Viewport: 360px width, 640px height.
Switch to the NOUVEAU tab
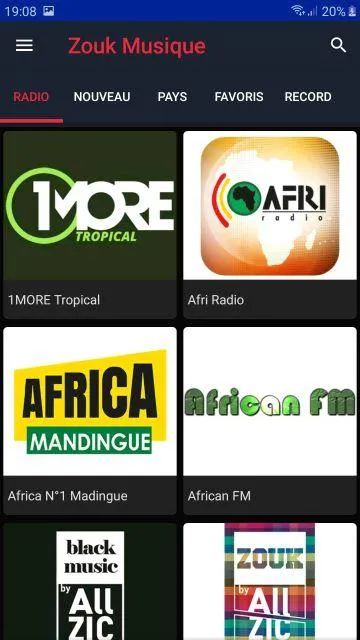(x=102, y=97)
